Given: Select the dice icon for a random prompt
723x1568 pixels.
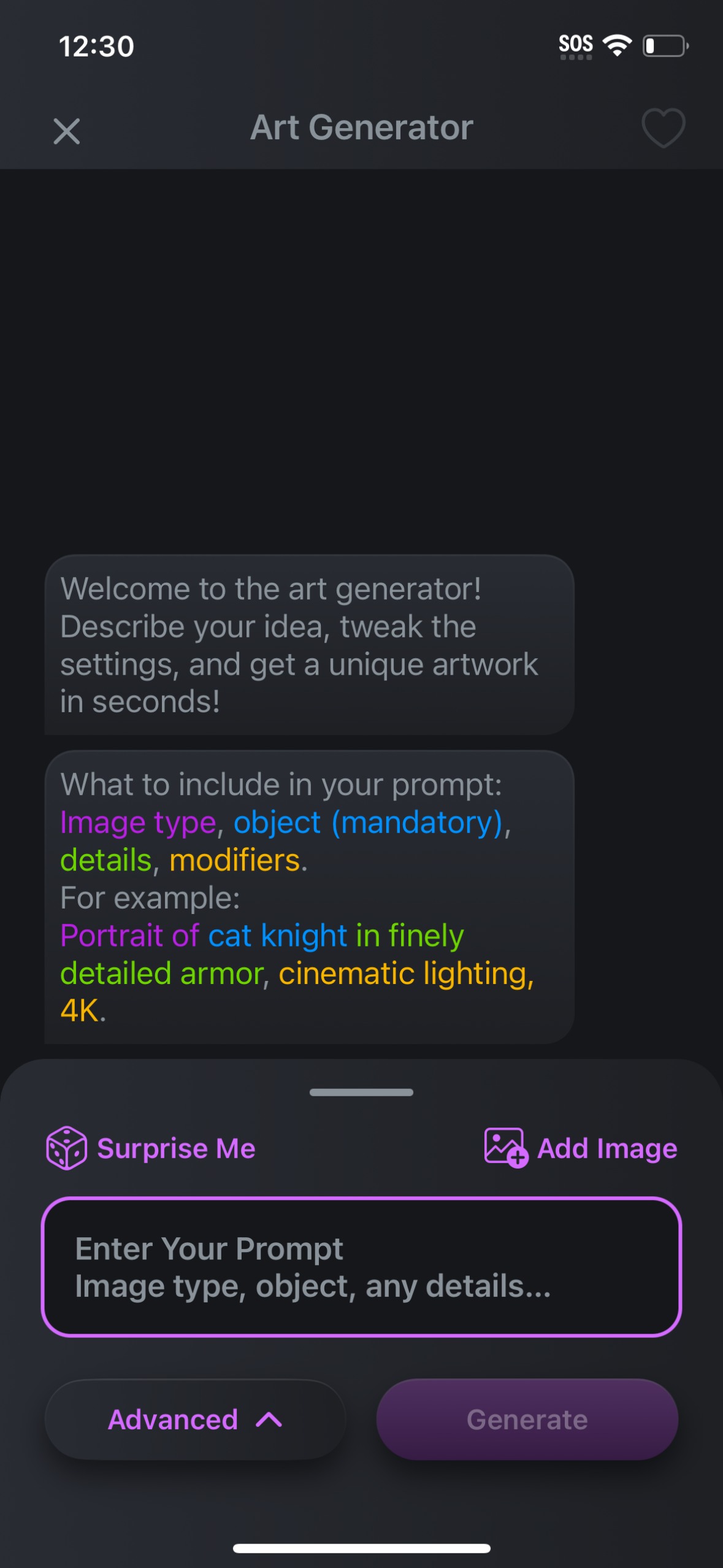Looking at the screenshot, I should click(67, 1148).
